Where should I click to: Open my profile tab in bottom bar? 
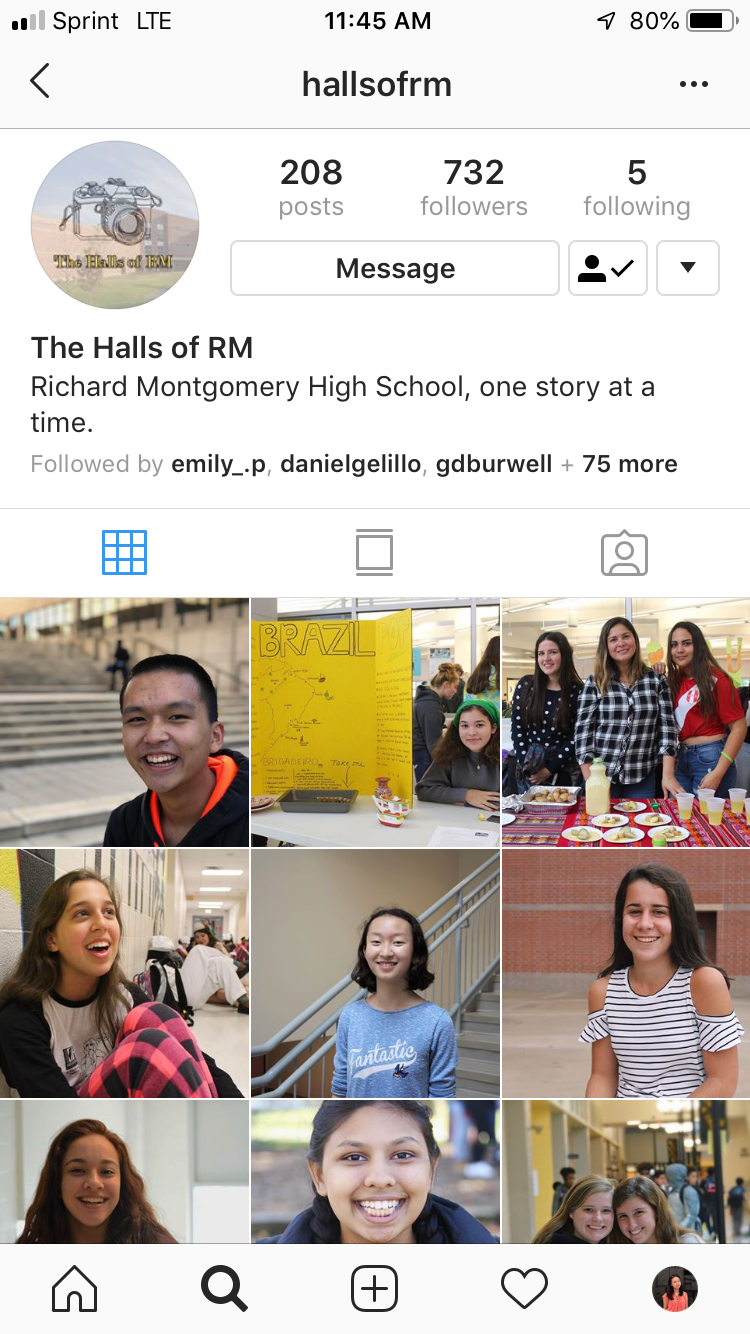(x=675, y=1289)
